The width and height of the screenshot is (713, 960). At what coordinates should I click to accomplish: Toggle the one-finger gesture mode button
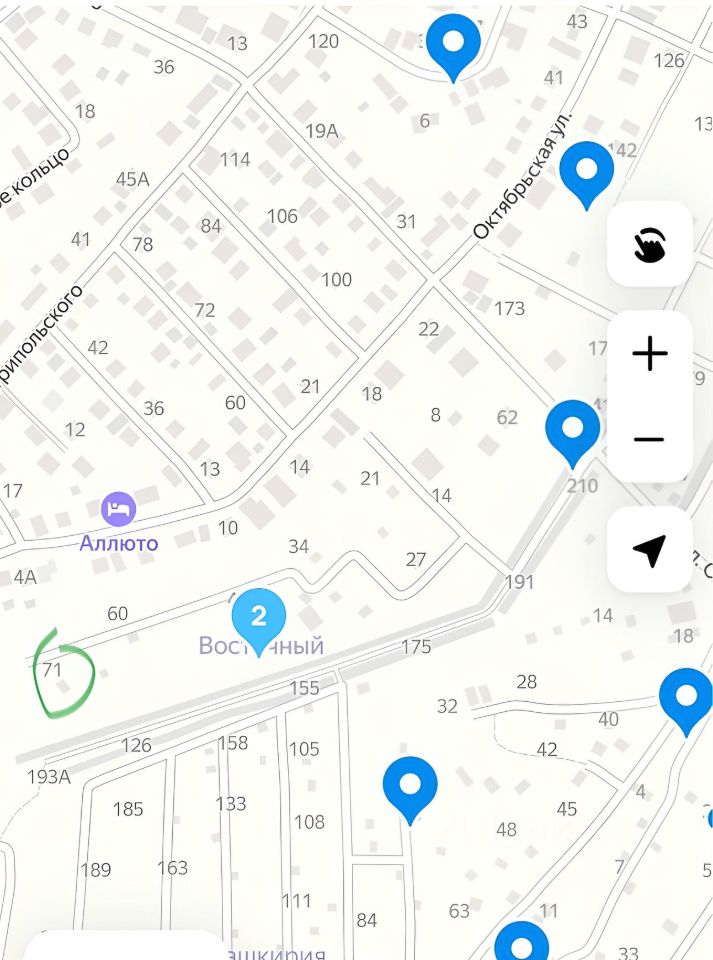pyautogui.click(x=650, y=244)
